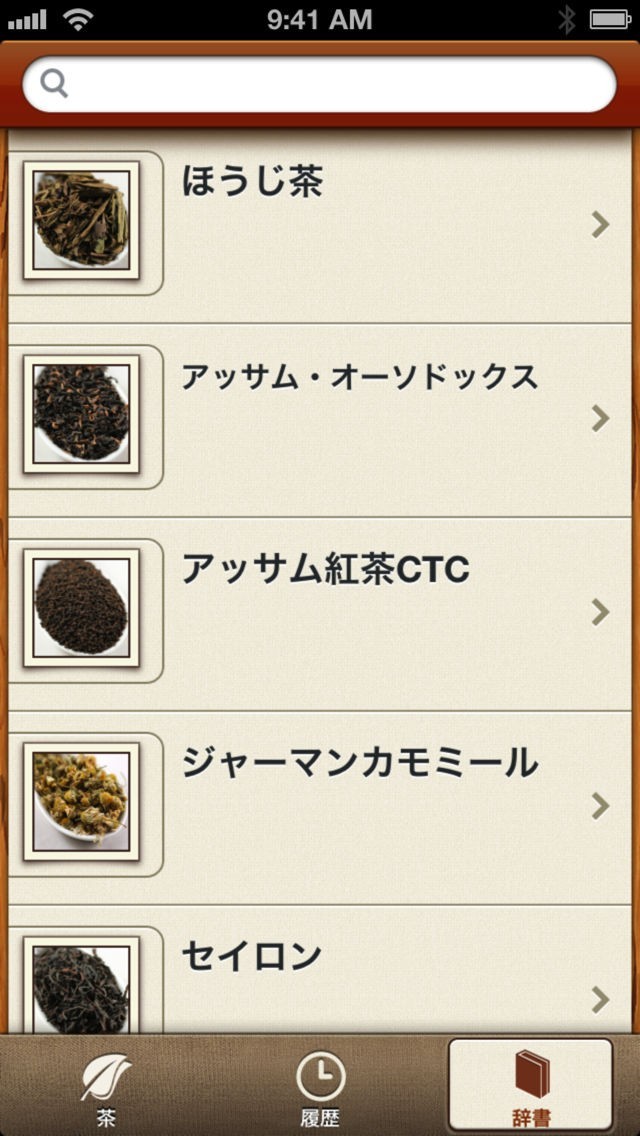Switch to the 茶 tab
This screenshot has width=640, height=1136.
point(106,1090)
